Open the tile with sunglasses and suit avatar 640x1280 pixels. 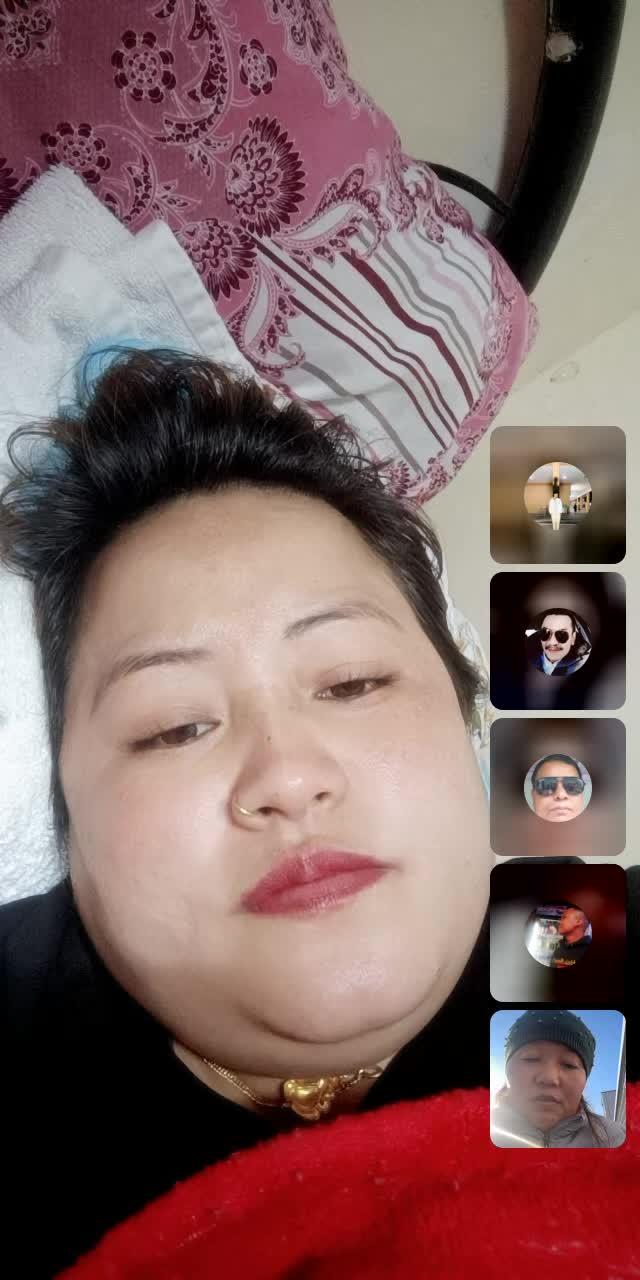point(557,641)
